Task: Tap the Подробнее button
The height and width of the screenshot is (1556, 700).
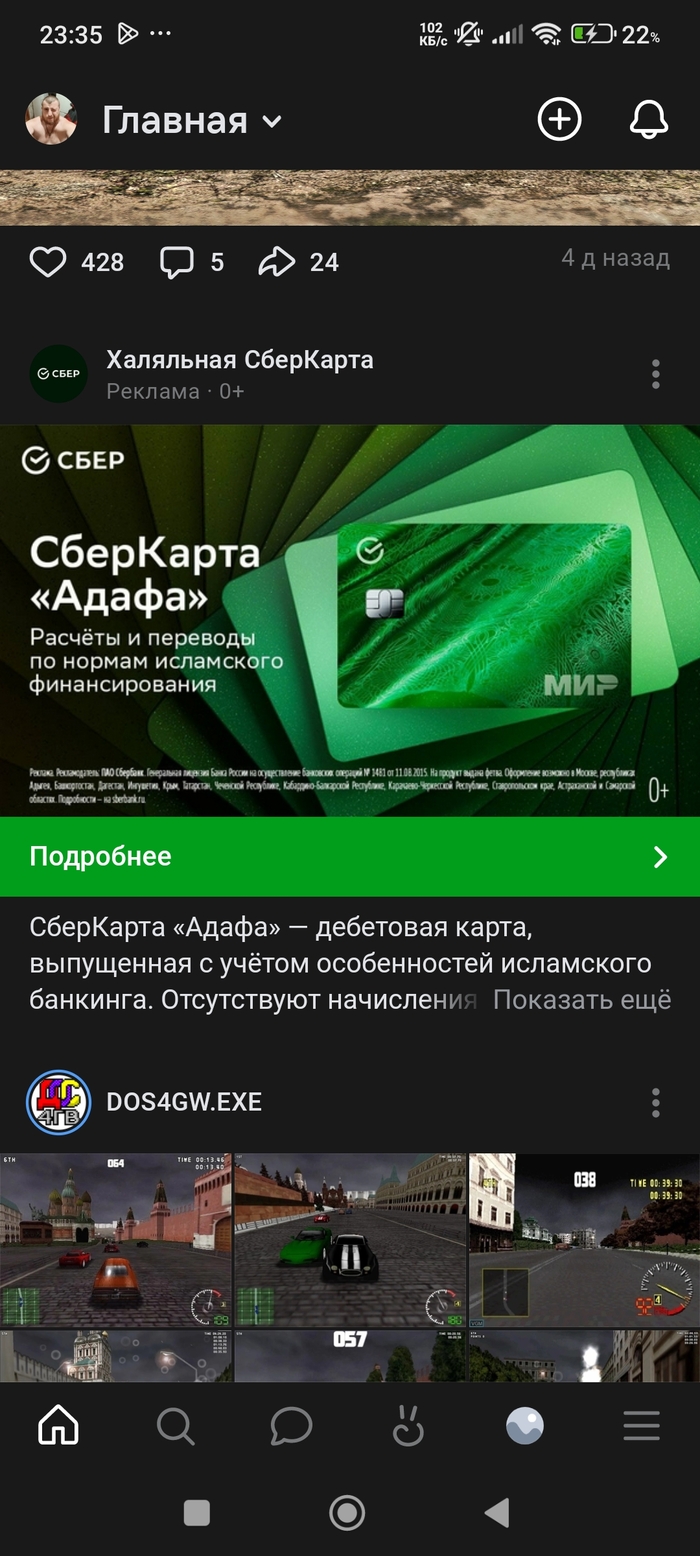Action: [350, 856]
